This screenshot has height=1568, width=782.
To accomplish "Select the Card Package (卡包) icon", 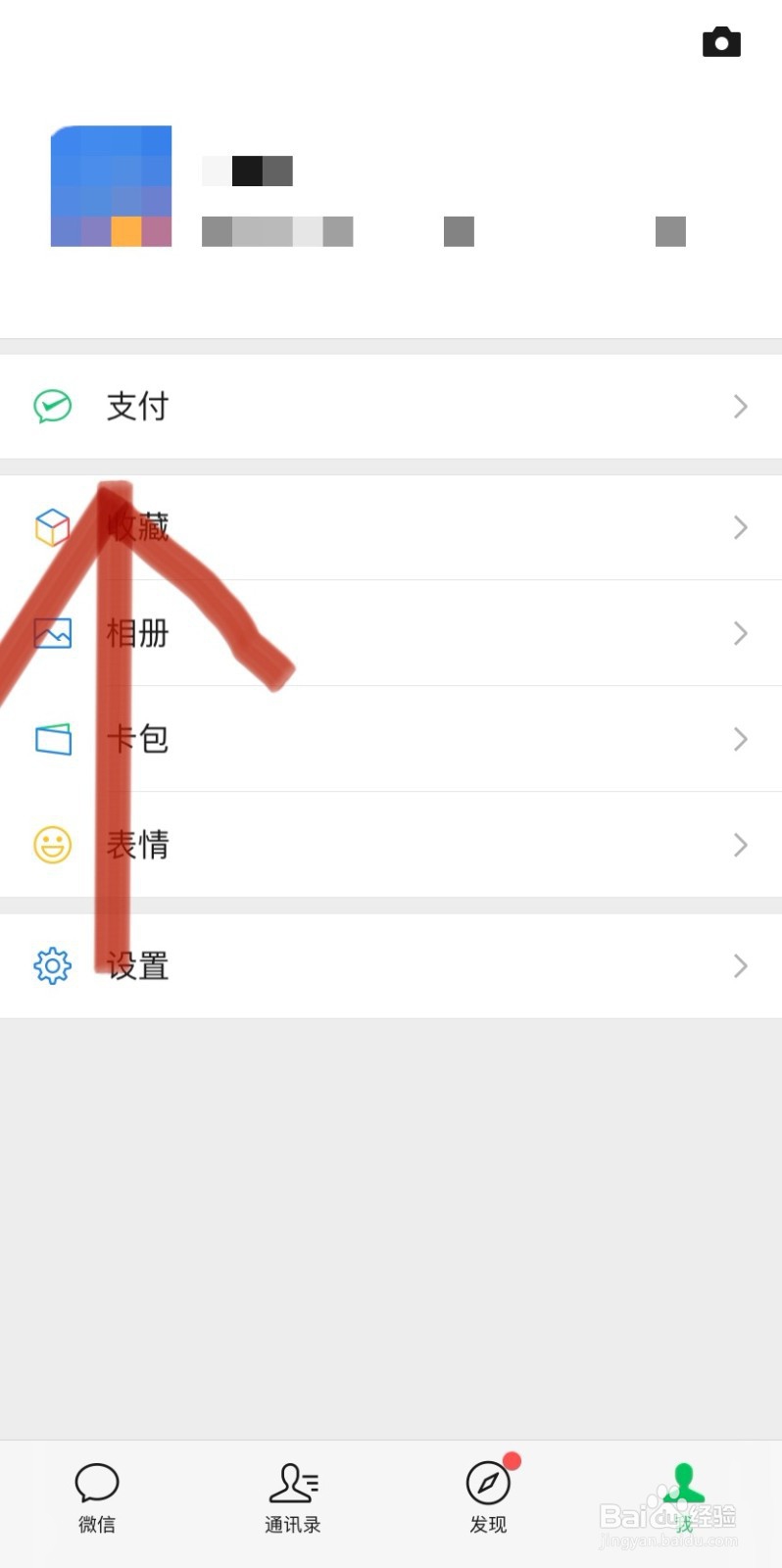I will pyautogui.click(x=52, y=739).
